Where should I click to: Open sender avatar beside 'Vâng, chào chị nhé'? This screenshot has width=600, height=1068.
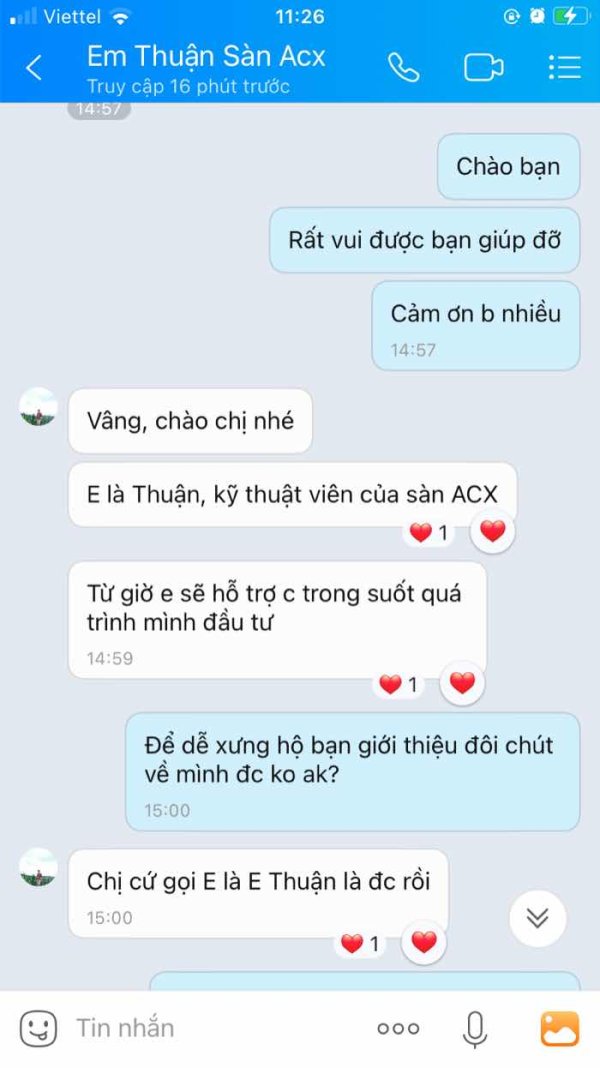pos(38,407)
